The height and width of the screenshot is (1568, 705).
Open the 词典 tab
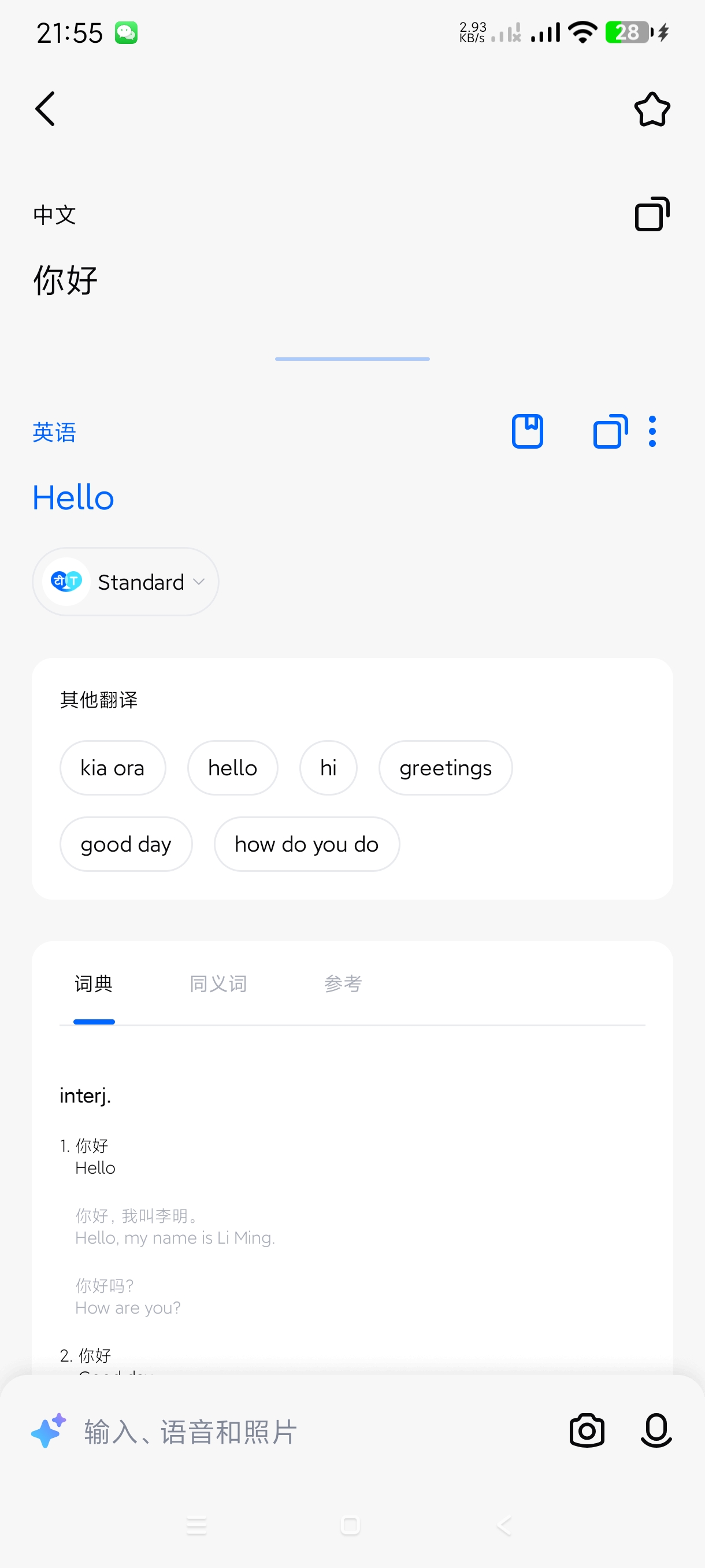(94, 983)
